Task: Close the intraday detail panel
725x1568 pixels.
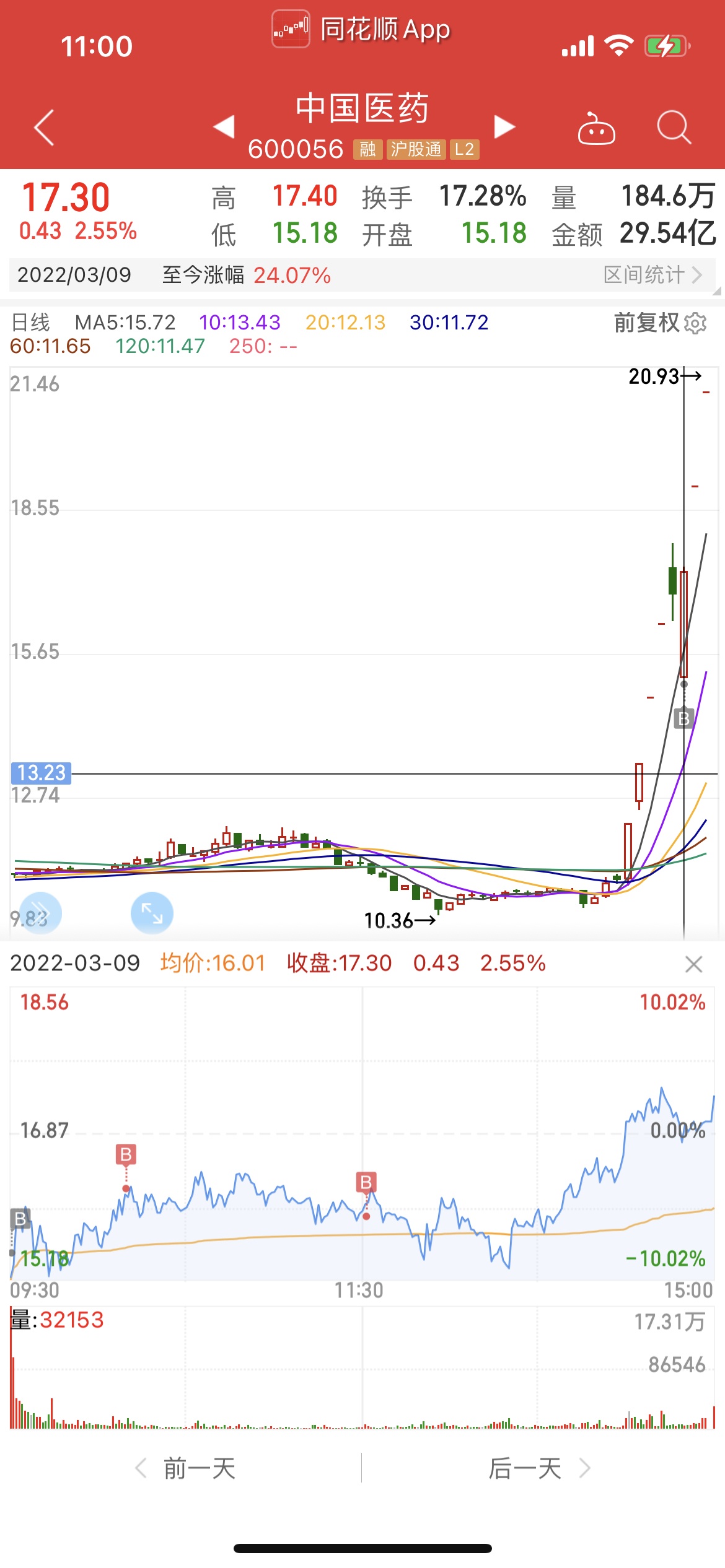Action: click(693, 964)
